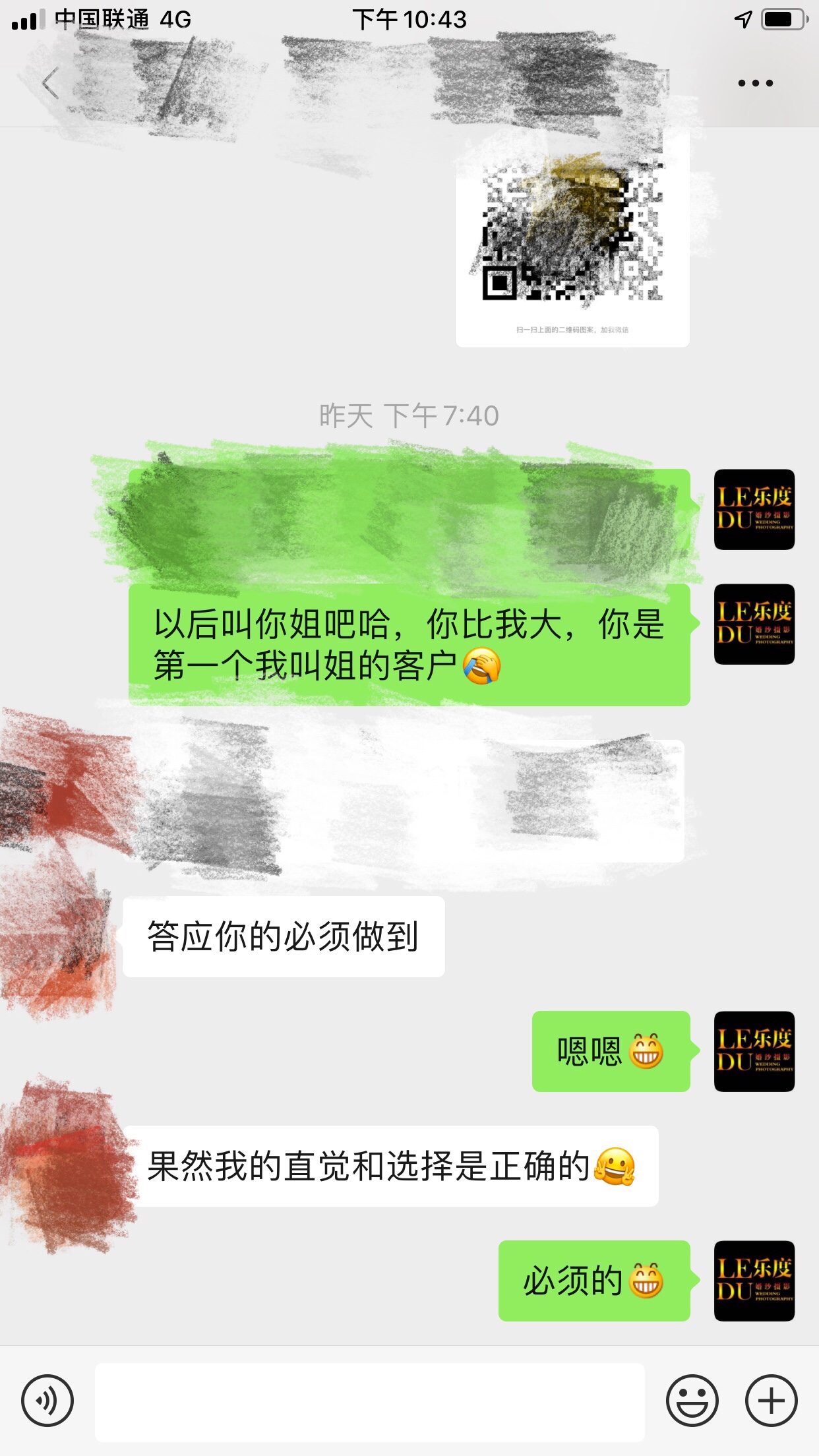Open sender's LE乐度 avatar beside 必须的
The image size is (819, 1456).
[754, 1281]
